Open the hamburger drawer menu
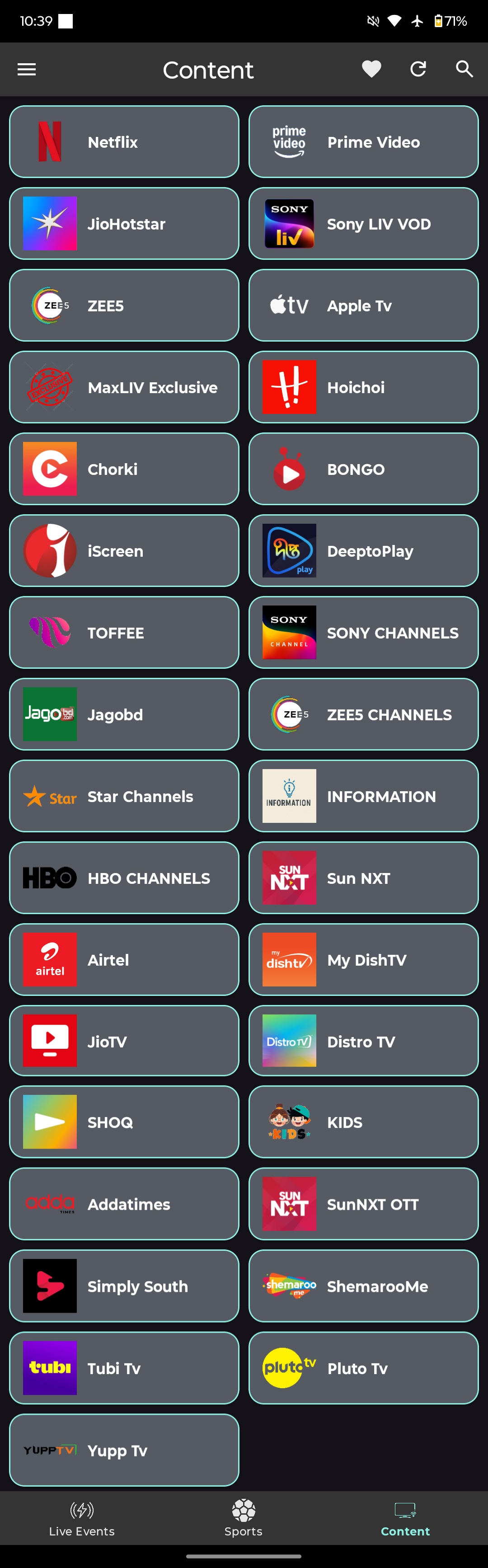The width and height of the screenshot is (488, 1568). pyautogui.click(x=26, y=70)
